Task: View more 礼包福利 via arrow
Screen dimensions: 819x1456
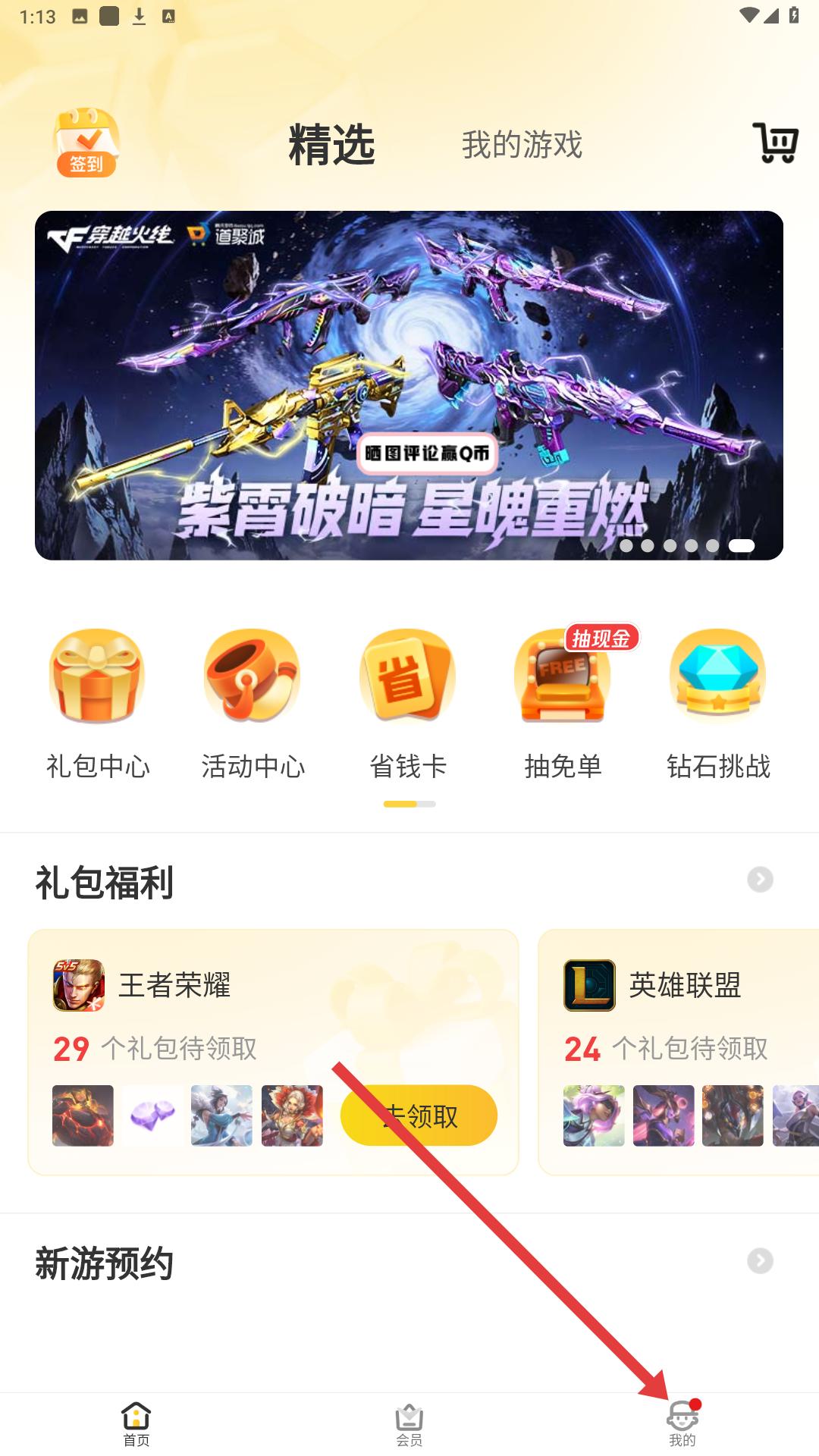Action: coord(760,880)
